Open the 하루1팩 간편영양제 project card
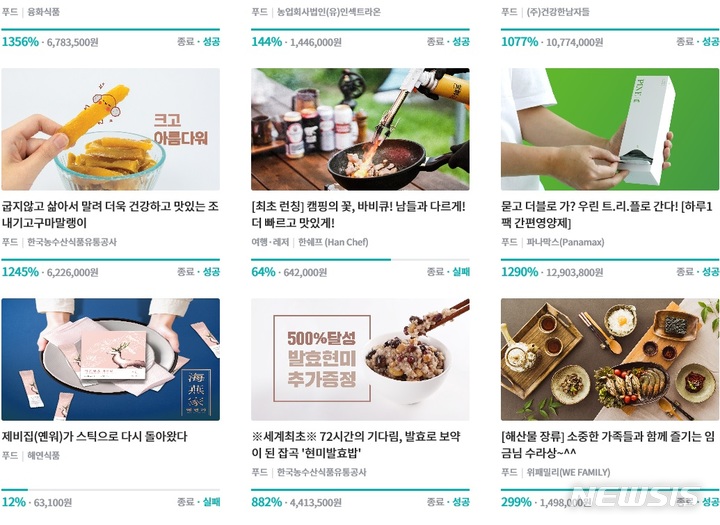Image resolution: width=720 pixels, height=525 pixels. click(610, 129)
